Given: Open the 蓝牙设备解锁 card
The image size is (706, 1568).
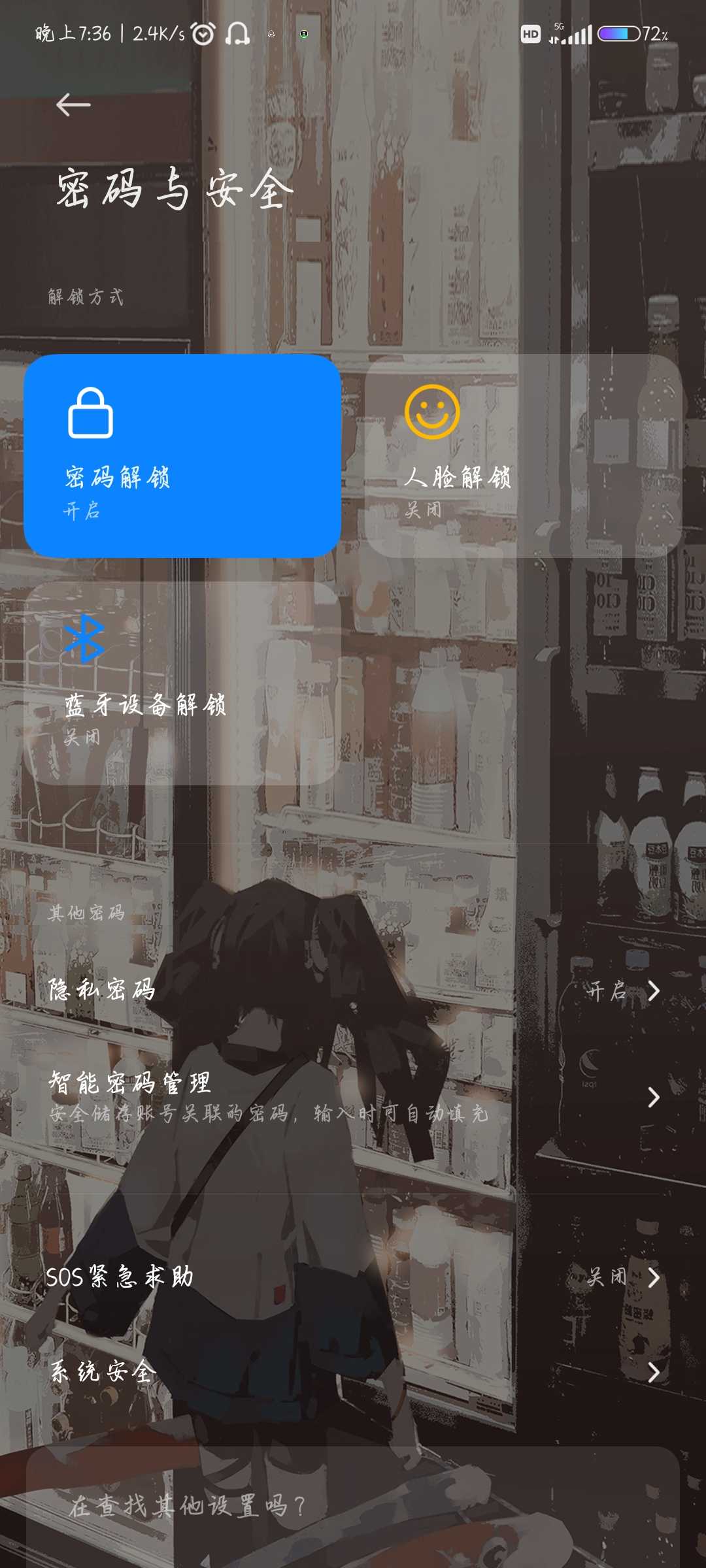Looking at the screenshot, I should tap(182, 683).
